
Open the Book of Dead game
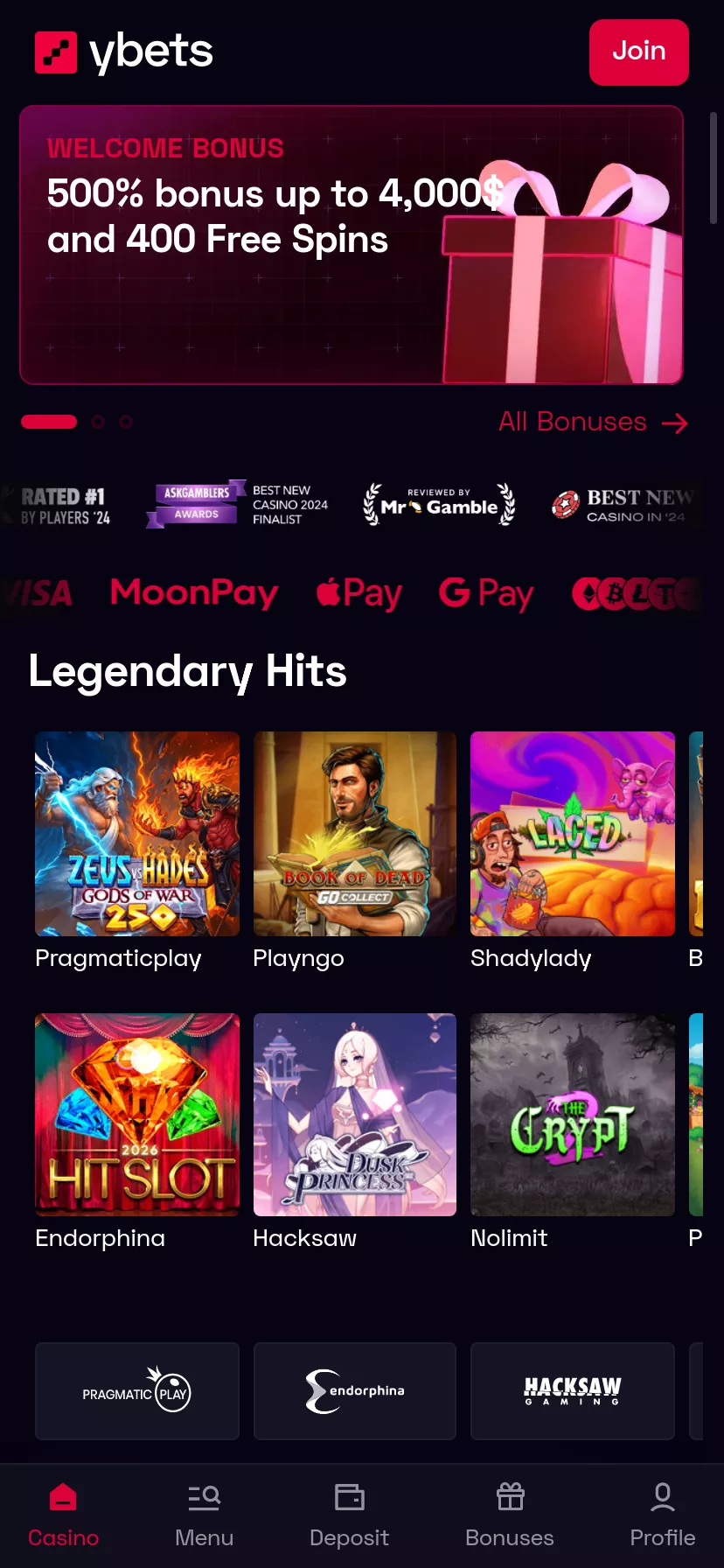pos(355,833)
